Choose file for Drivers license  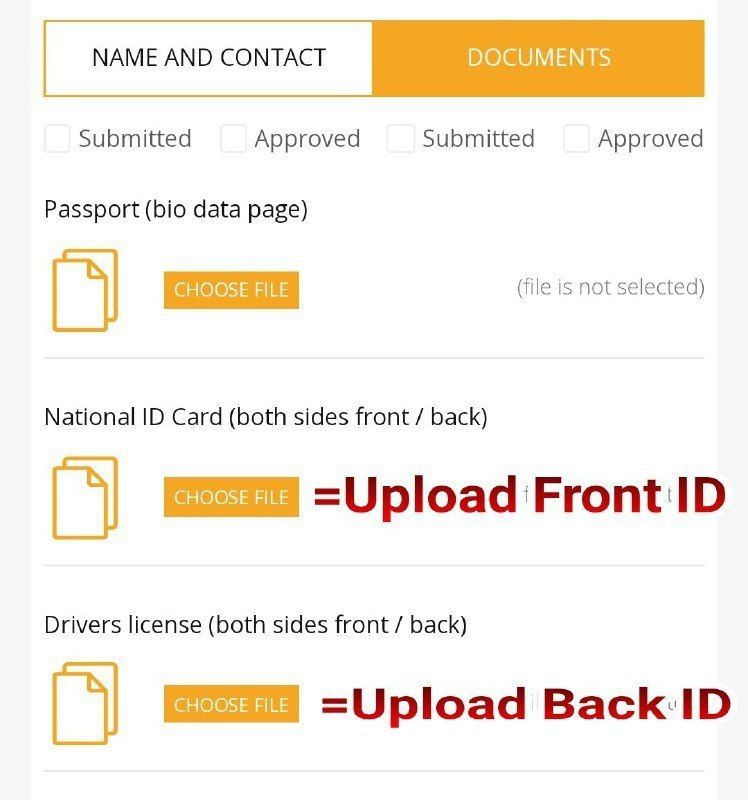(231, 704)
